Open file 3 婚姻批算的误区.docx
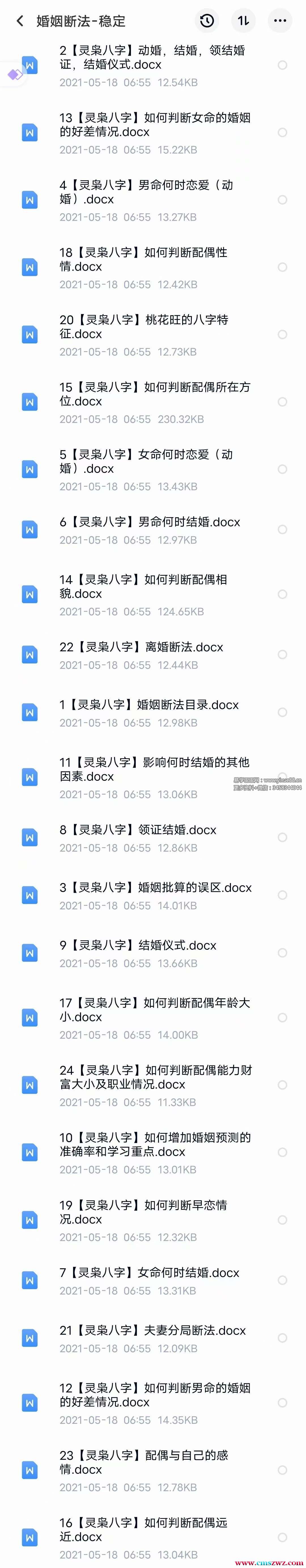The width and height of the screenshot is (306, 1568). coord(156,887)
